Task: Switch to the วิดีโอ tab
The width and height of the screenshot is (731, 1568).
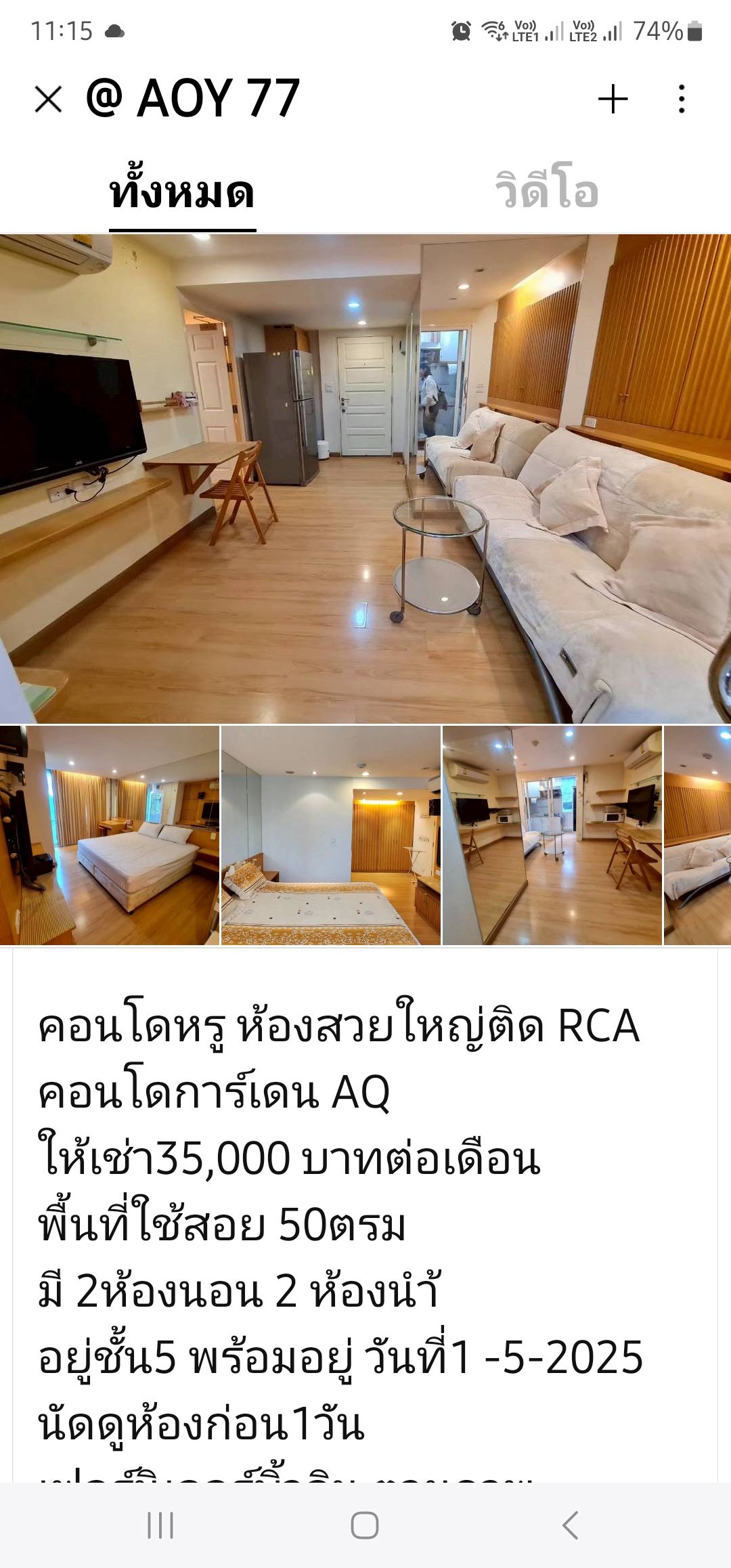Action: click(547, 193)
